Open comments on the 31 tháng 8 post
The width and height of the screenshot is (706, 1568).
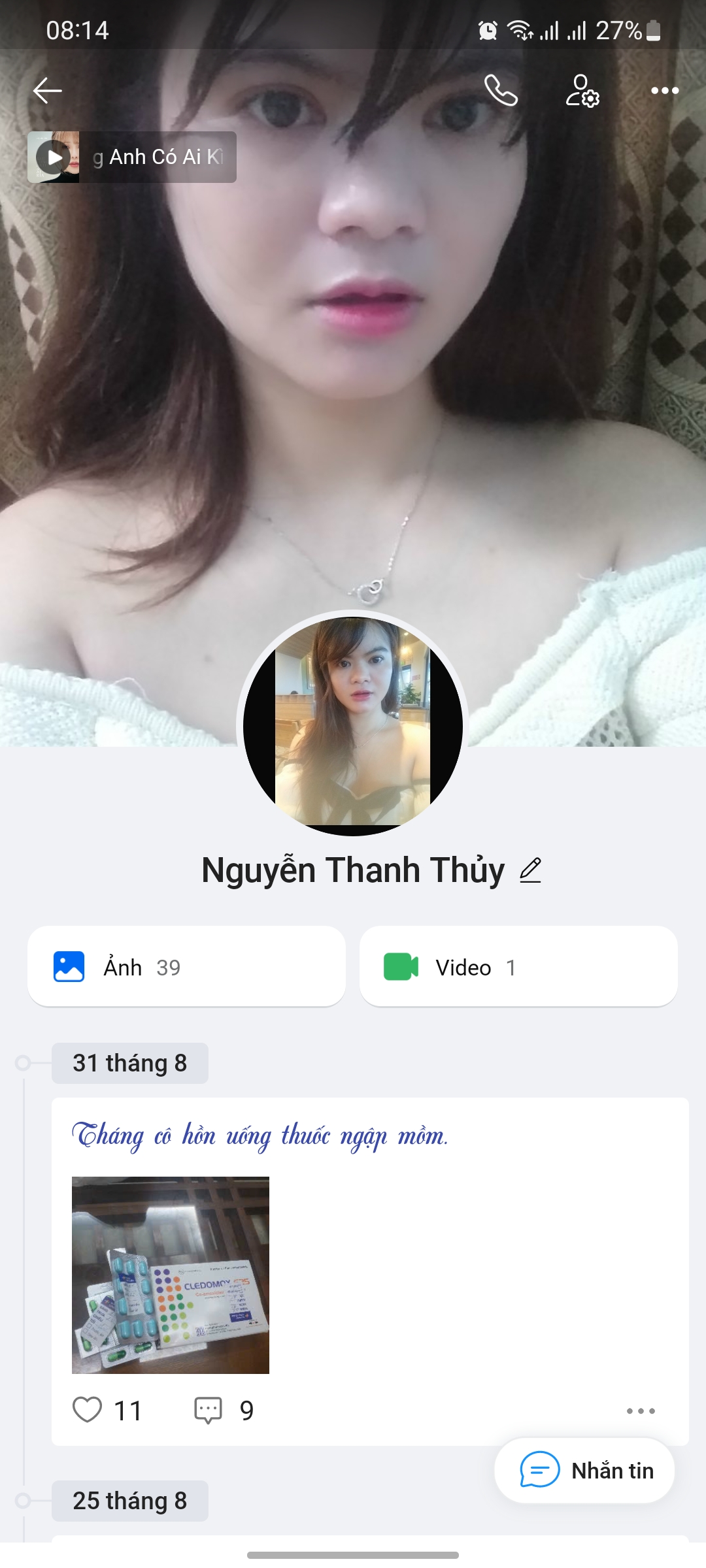[x=209, y=1410]
